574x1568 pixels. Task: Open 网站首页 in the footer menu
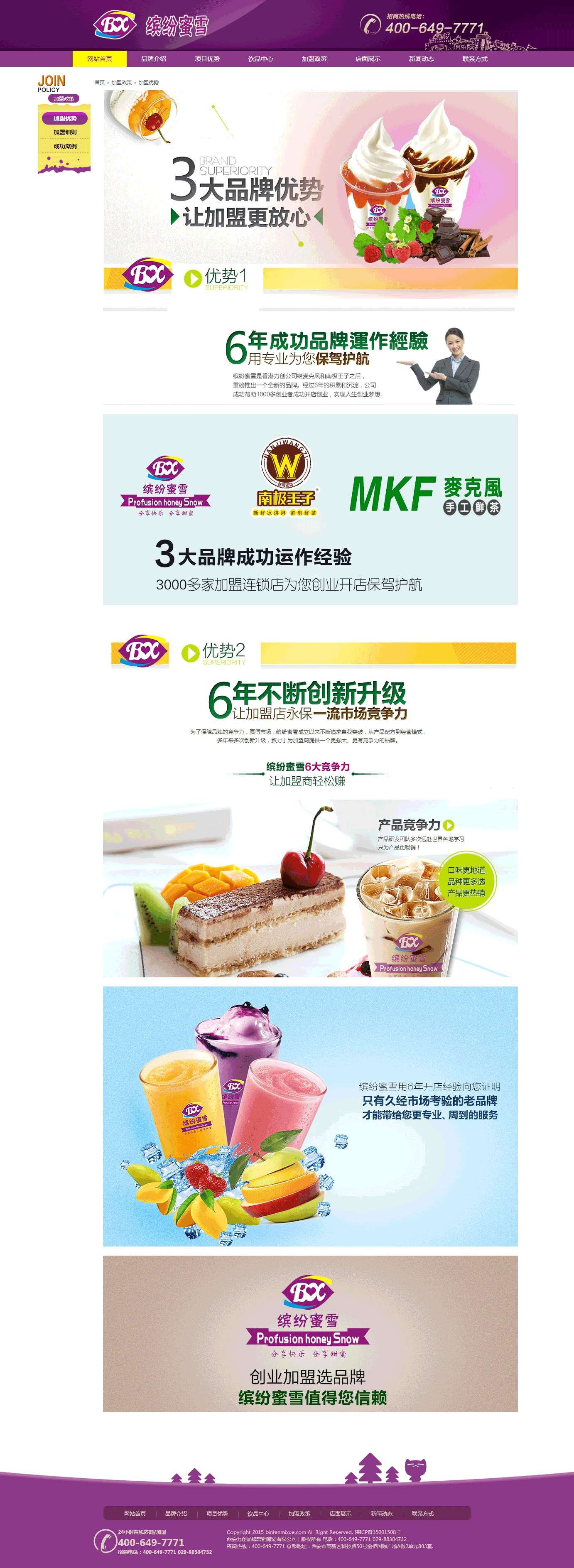pos(135,1513)
